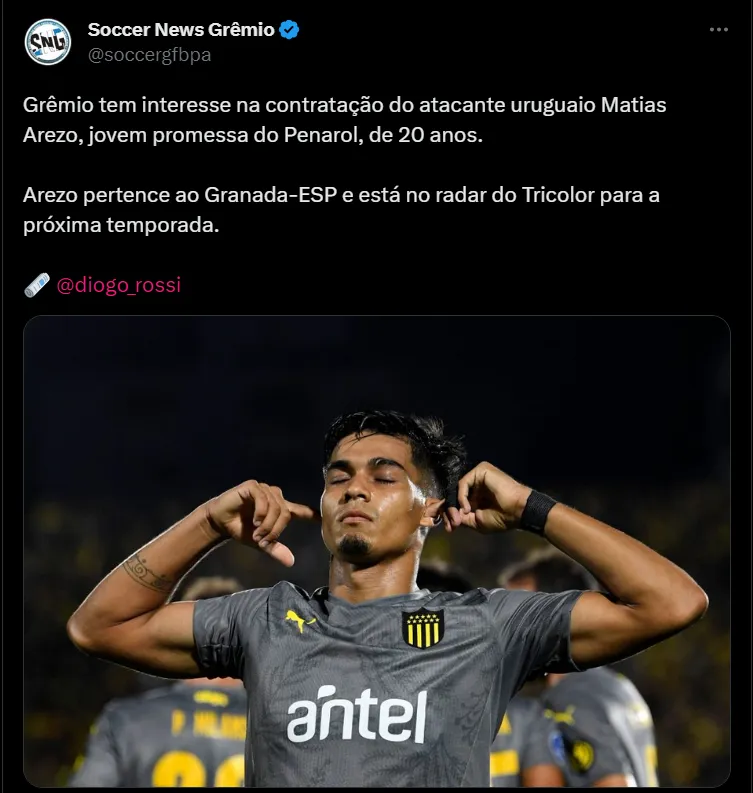This screenshot has height=793, width=753.
Task: Open the post's three-dot overflow menu
Action: [x=718, y=30]
